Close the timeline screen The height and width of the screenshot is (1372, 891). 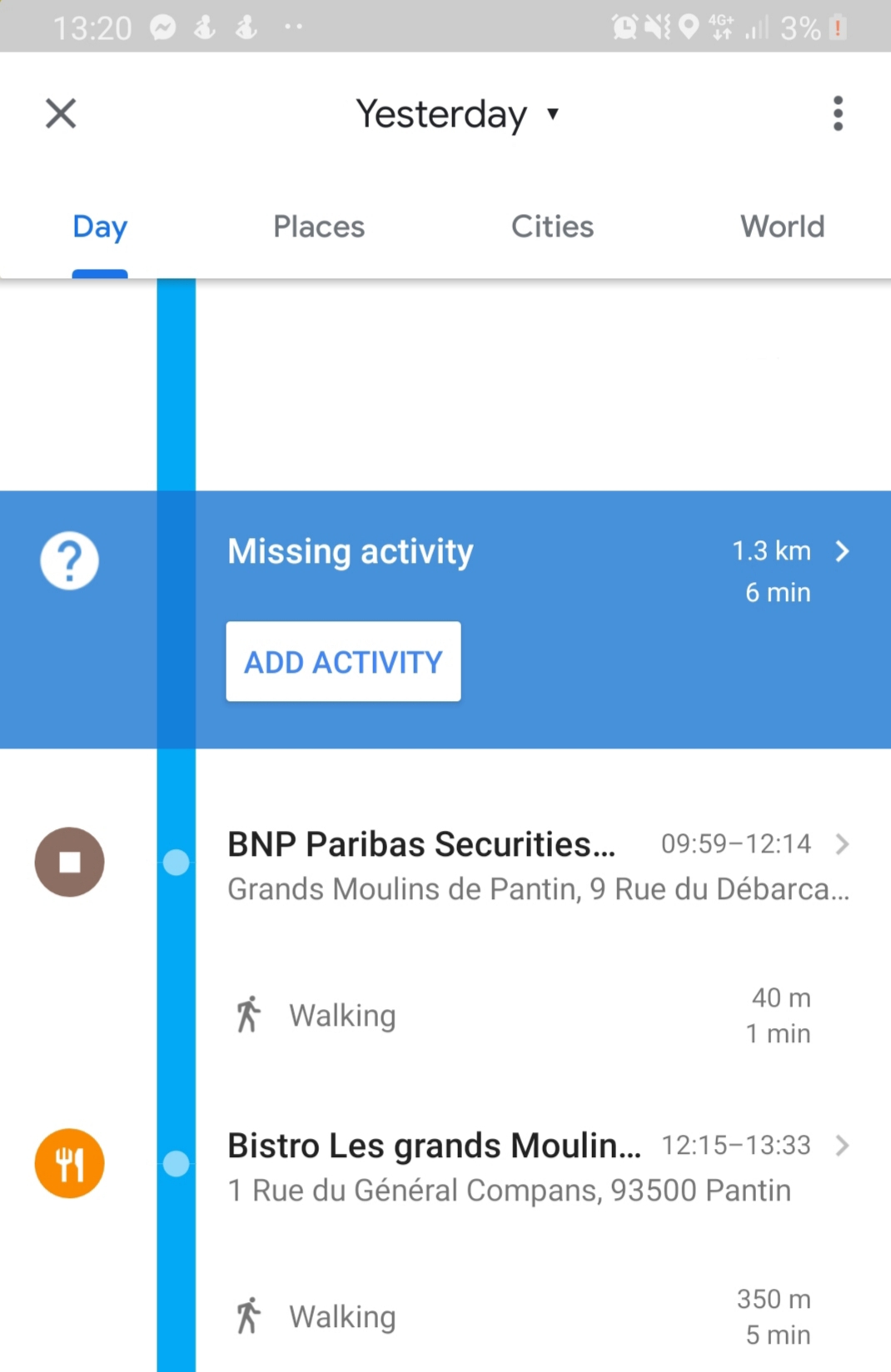[x=61, y=113]
